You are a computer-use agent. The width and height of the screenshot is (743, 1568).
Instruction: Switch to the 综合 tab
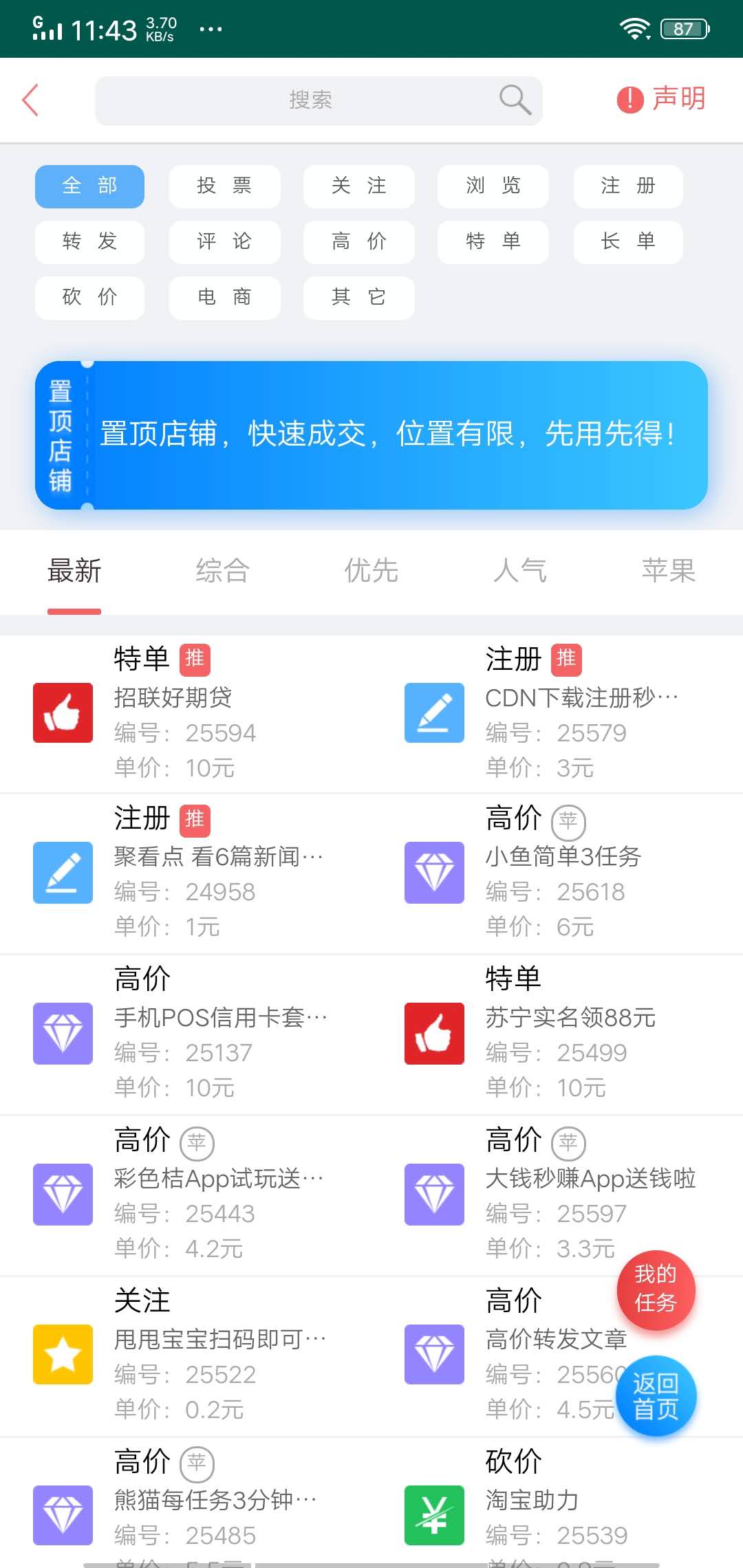coord(222,571)
